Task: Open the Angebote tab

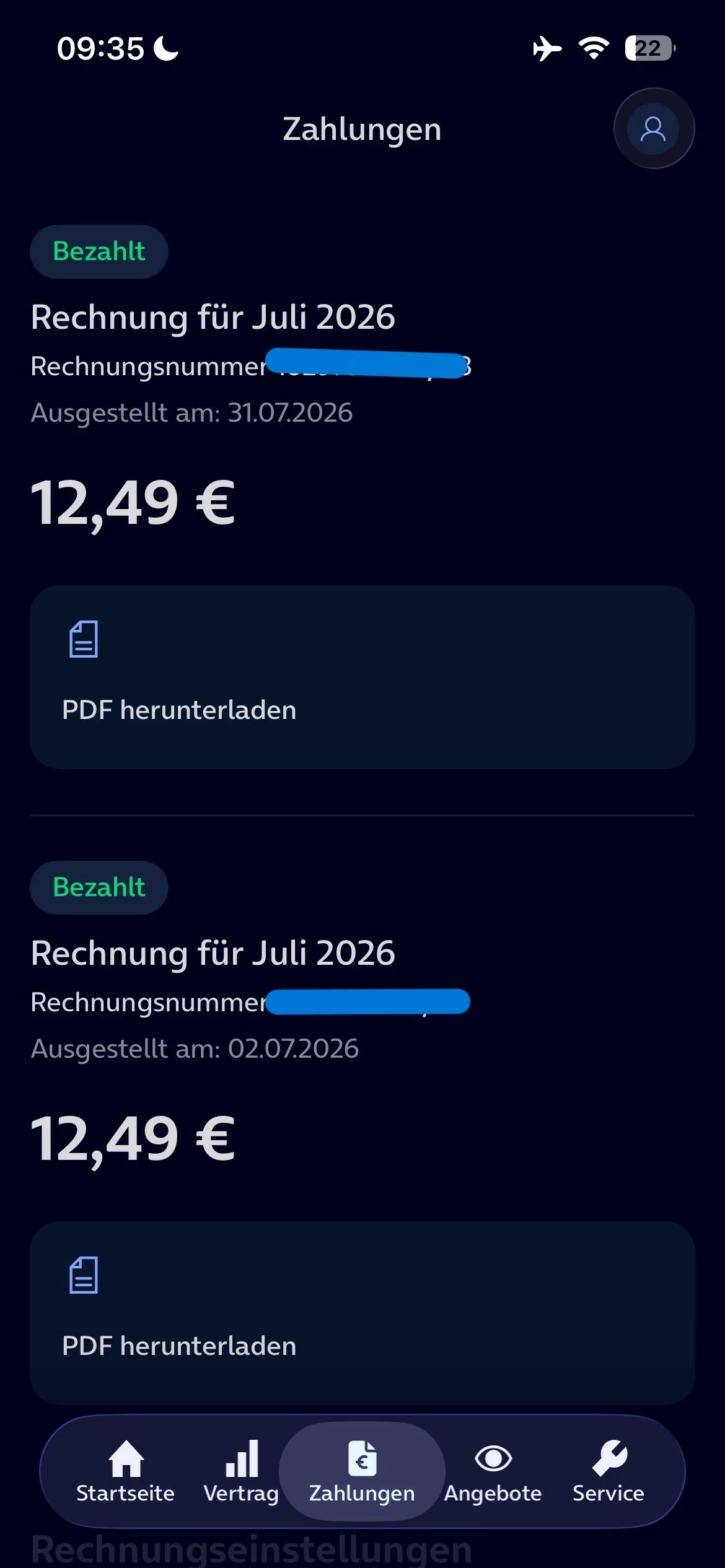Action: (493, 1471)
